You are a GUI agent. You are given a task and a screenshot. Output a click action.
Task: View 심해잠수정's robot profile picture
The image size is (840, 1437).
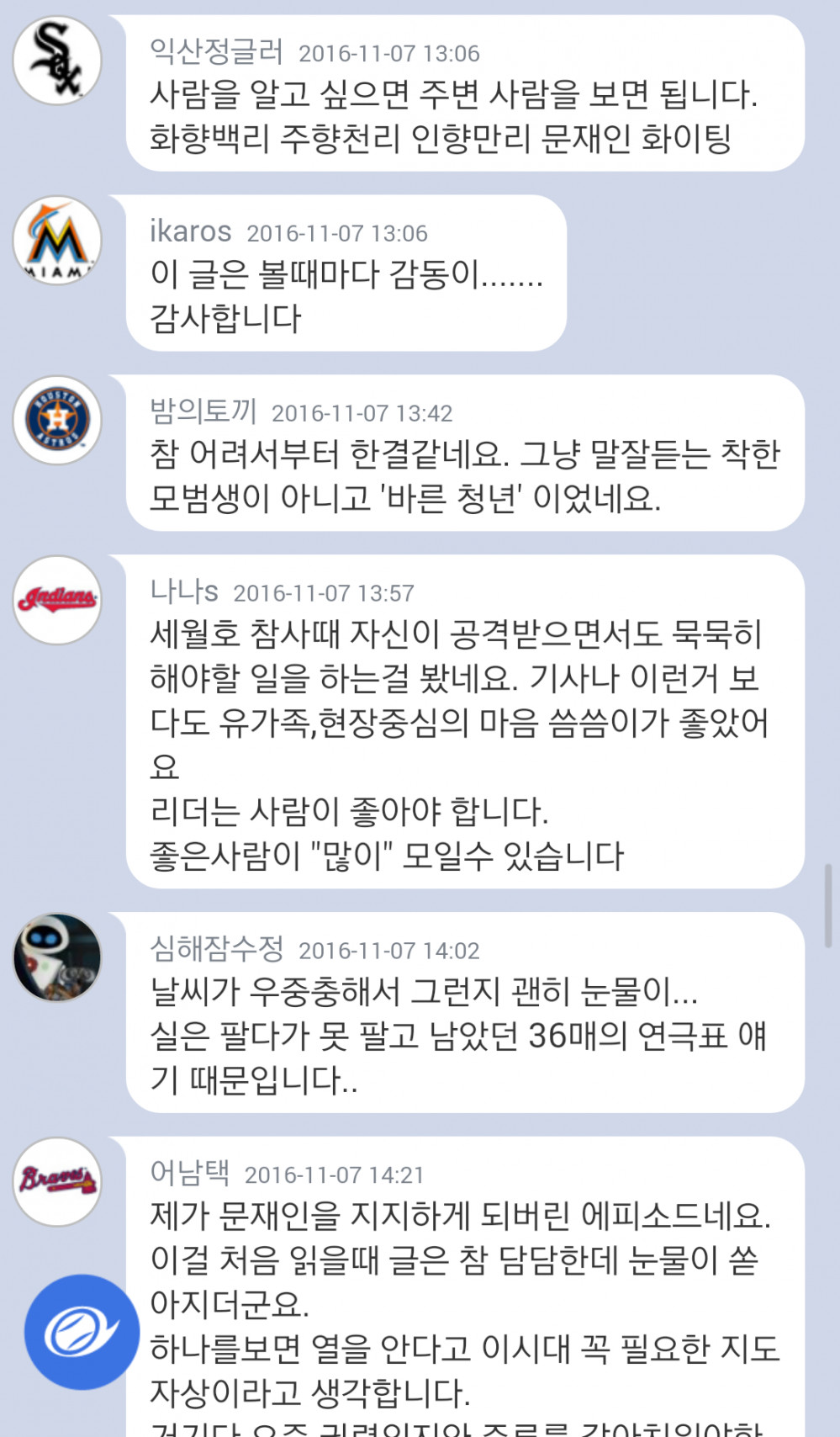[x=57, y=957]
